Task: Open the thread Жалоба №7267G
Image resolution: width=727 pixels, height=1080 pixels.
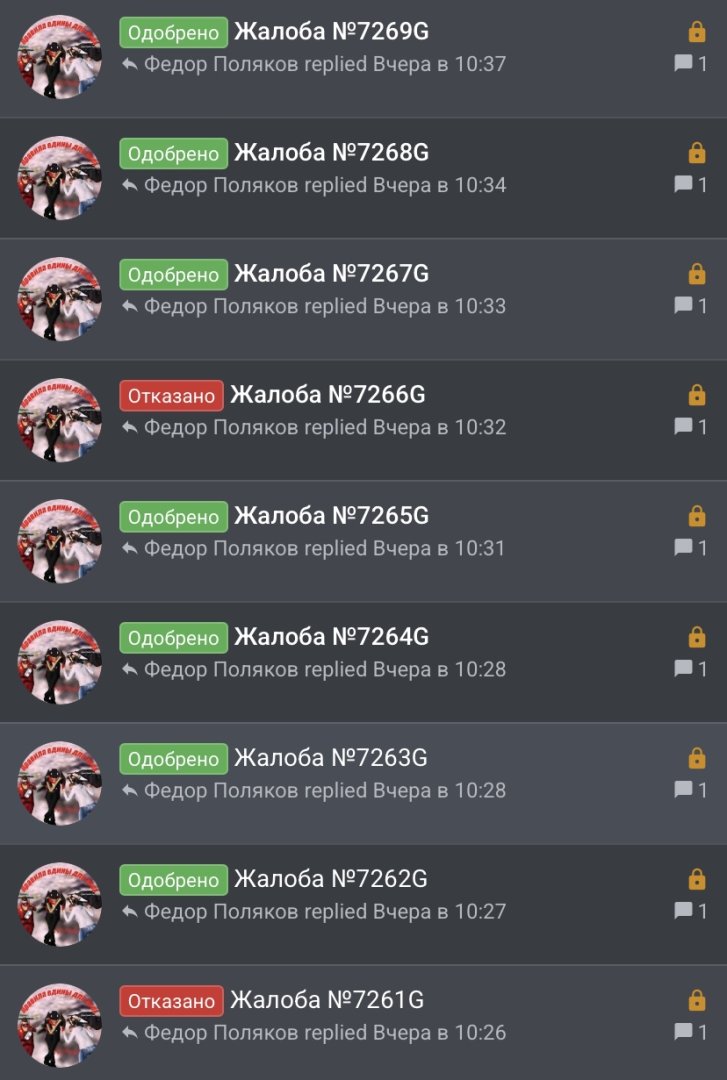Action: (x=331, y=274)
